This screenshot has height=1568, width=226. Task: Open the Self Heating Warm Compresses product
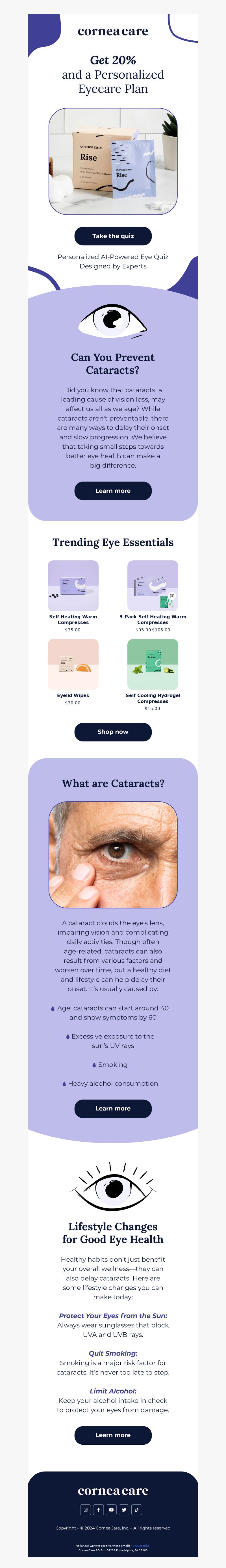73,586
